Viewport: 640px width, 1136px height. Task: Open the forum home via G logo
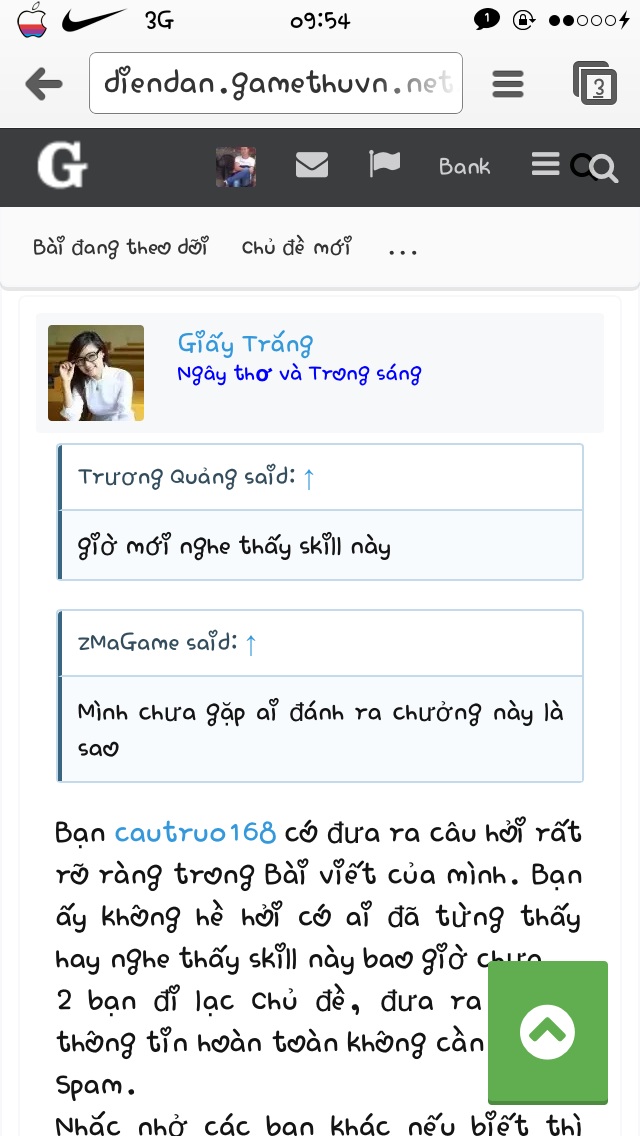coord(62,166)
